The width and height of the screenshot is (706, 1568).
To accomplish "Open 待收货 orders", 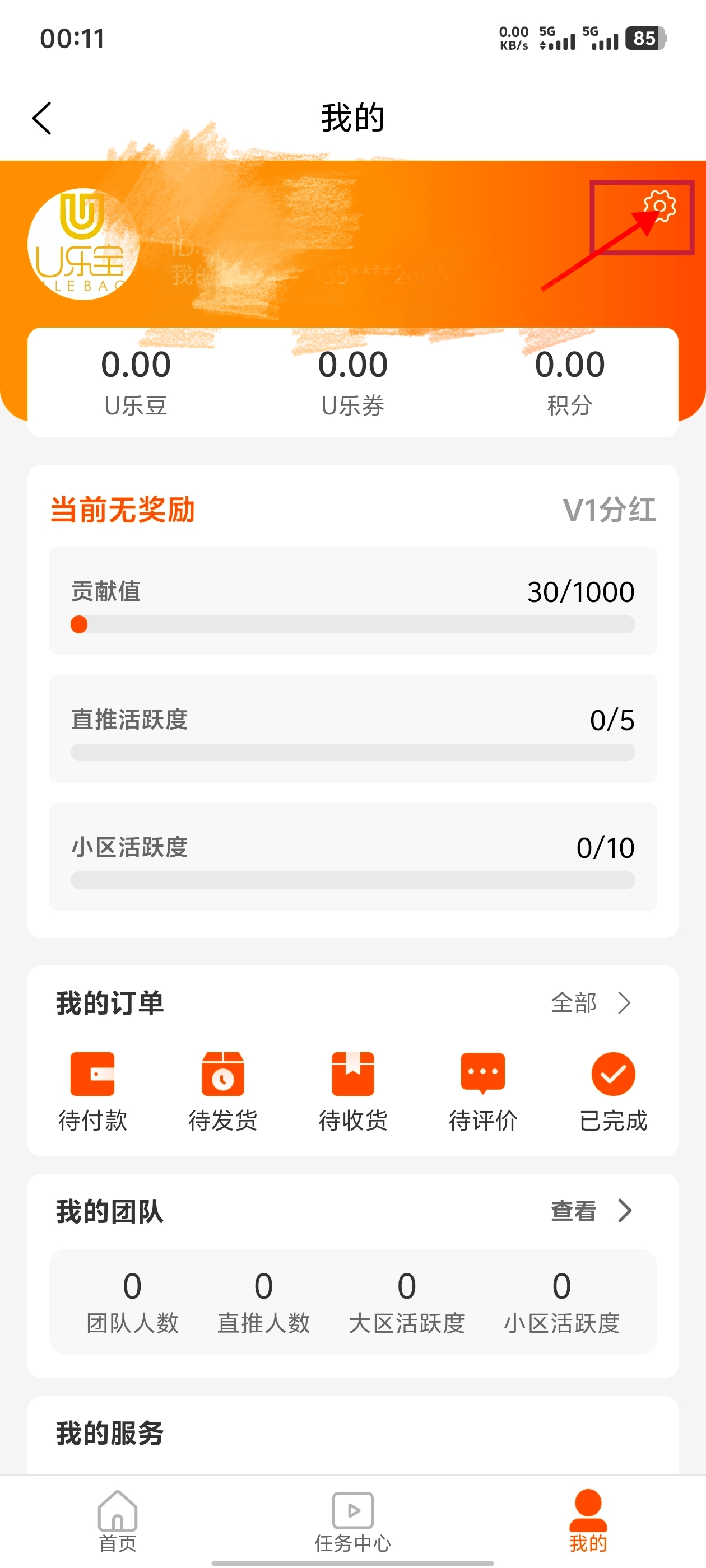I will [352, 1091].
